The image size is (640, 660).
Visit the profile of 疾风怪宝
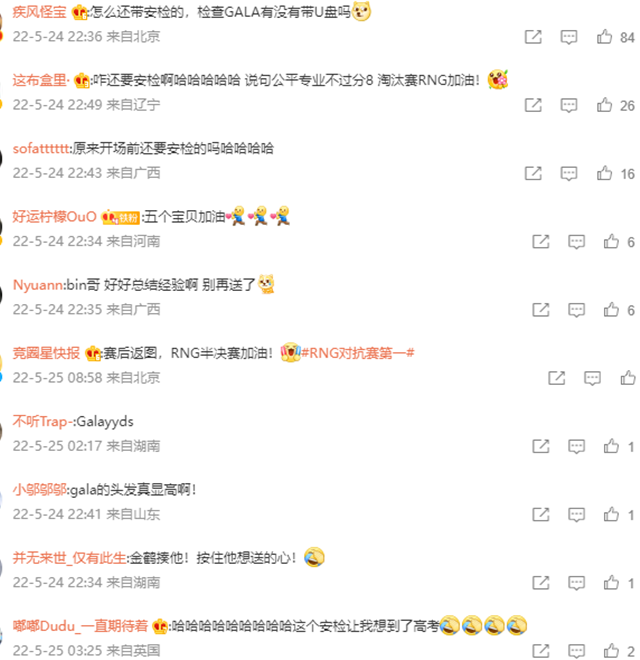(40, 12)
